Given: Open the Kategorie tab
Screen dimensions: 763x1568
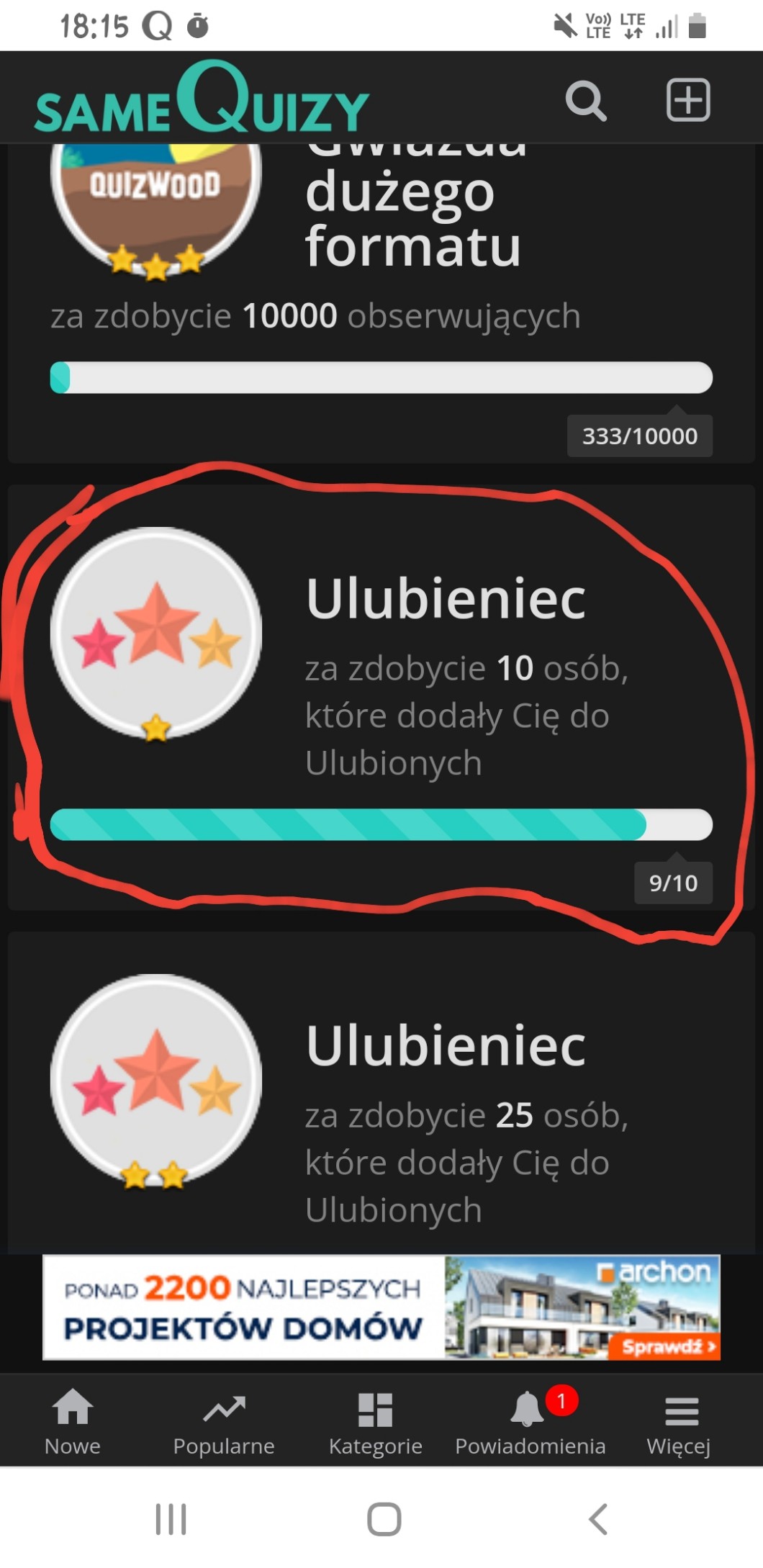Looking at the screenshot, I should pyautogui.click(x=375, y=1423).
